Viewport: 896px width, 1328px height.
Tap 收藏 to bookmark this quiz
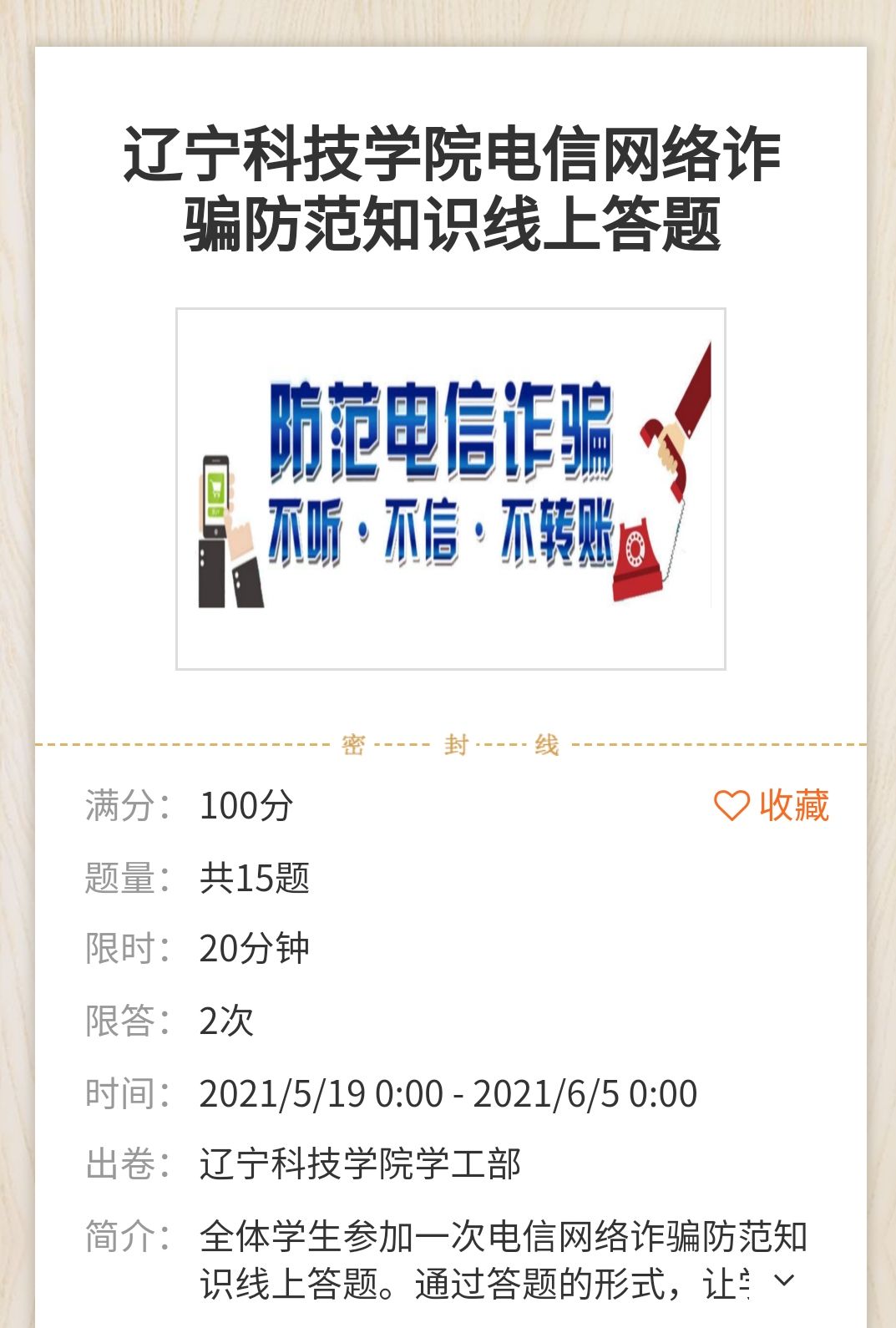click(x=772, y=806)
